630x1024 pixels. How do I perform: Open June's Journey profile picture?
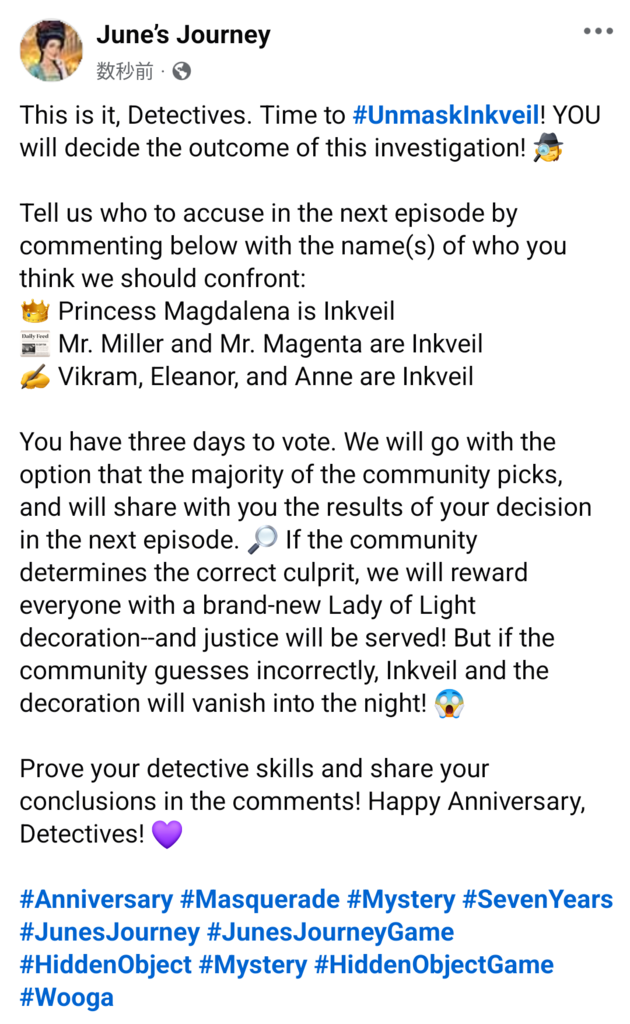(x=50, y=50)
